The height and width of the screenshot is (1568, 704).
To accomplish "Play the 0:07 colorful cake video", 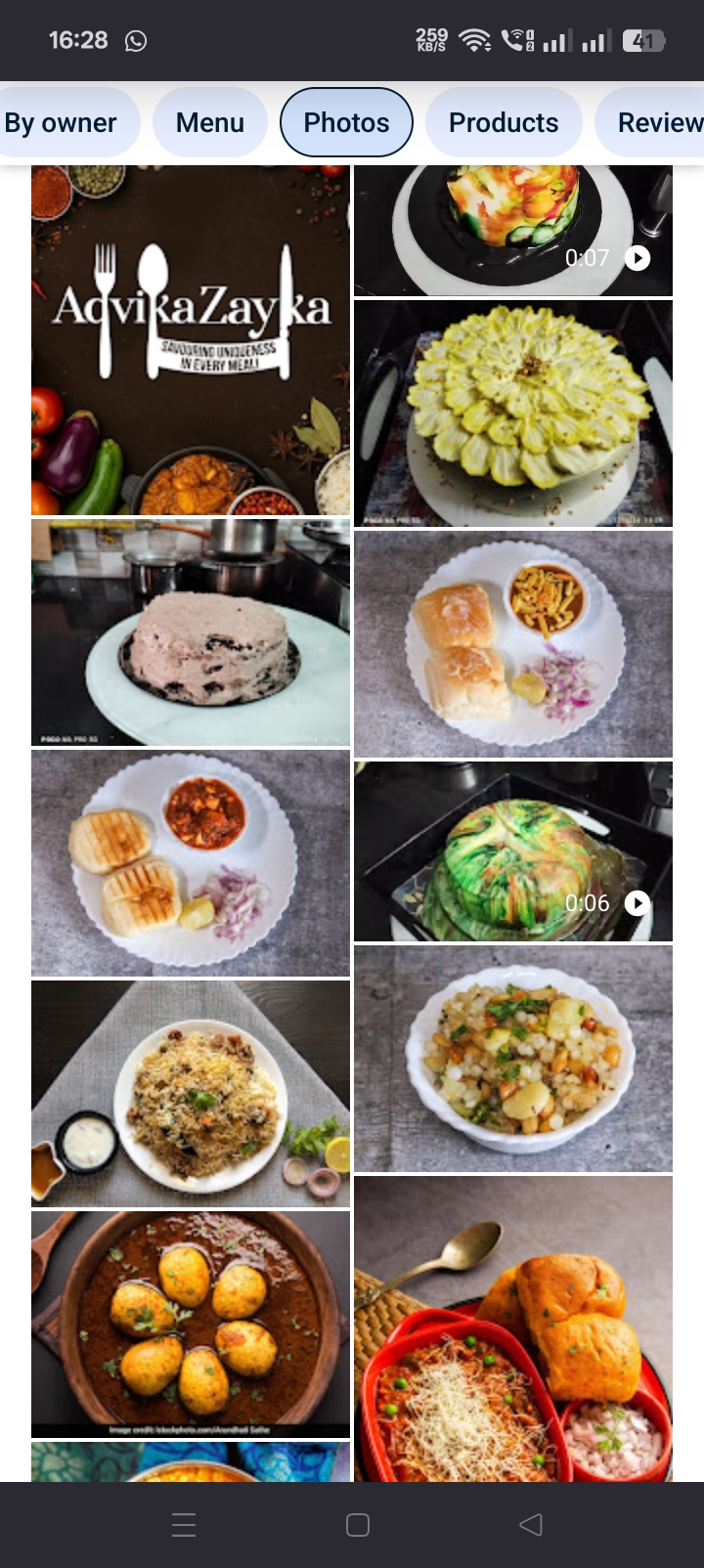I will pos(513,230).
